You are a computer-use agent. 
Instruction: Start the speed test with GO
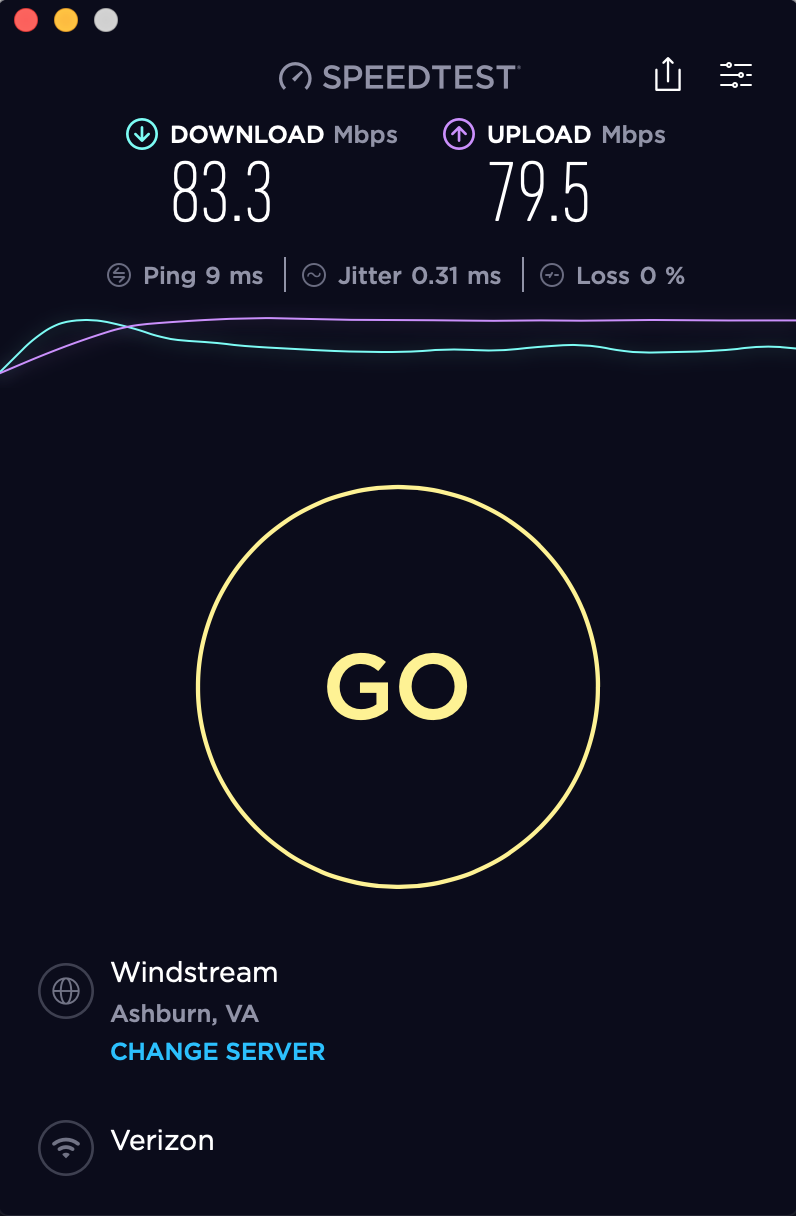pyautogui.click(x=397, y=686)
